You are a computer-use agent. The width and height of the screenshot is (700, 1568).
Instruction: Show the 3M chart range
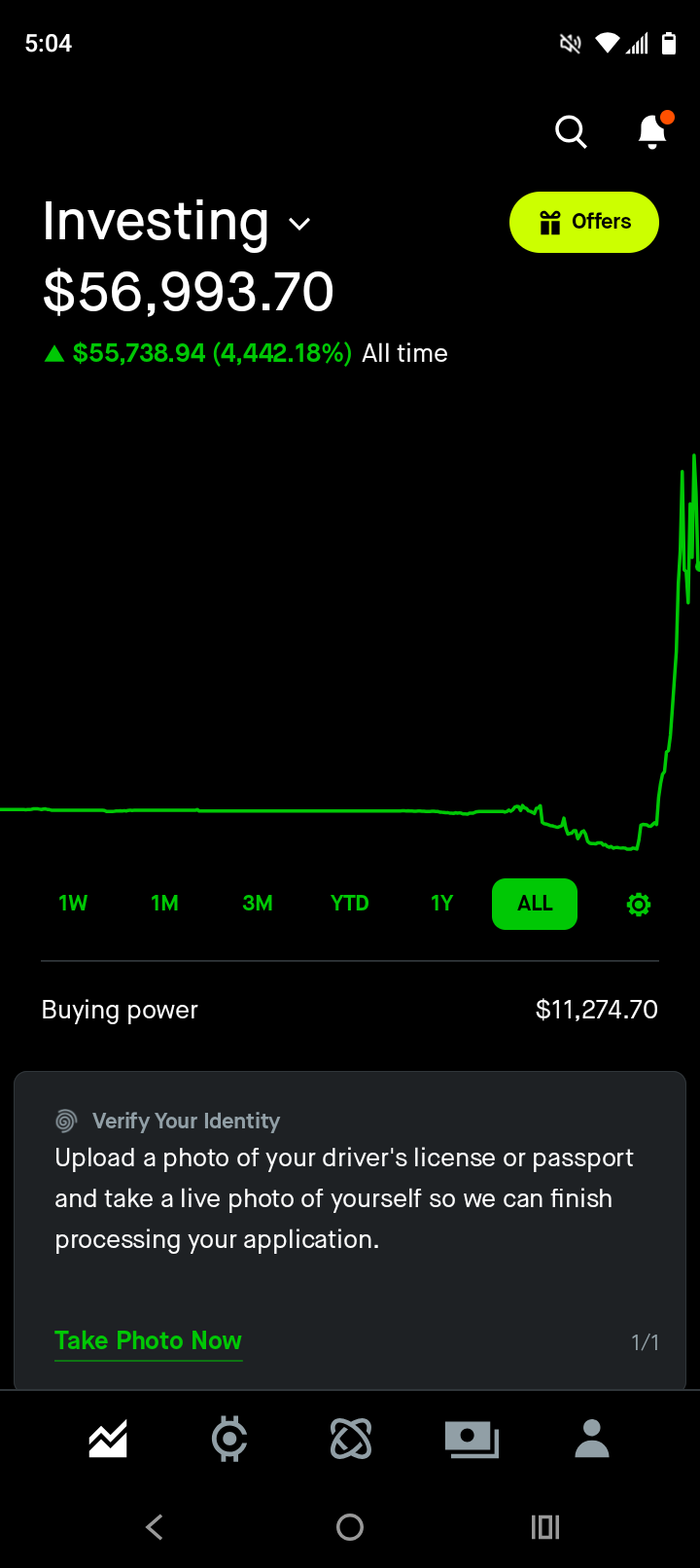pyautogui.click(x=258, y=904)
